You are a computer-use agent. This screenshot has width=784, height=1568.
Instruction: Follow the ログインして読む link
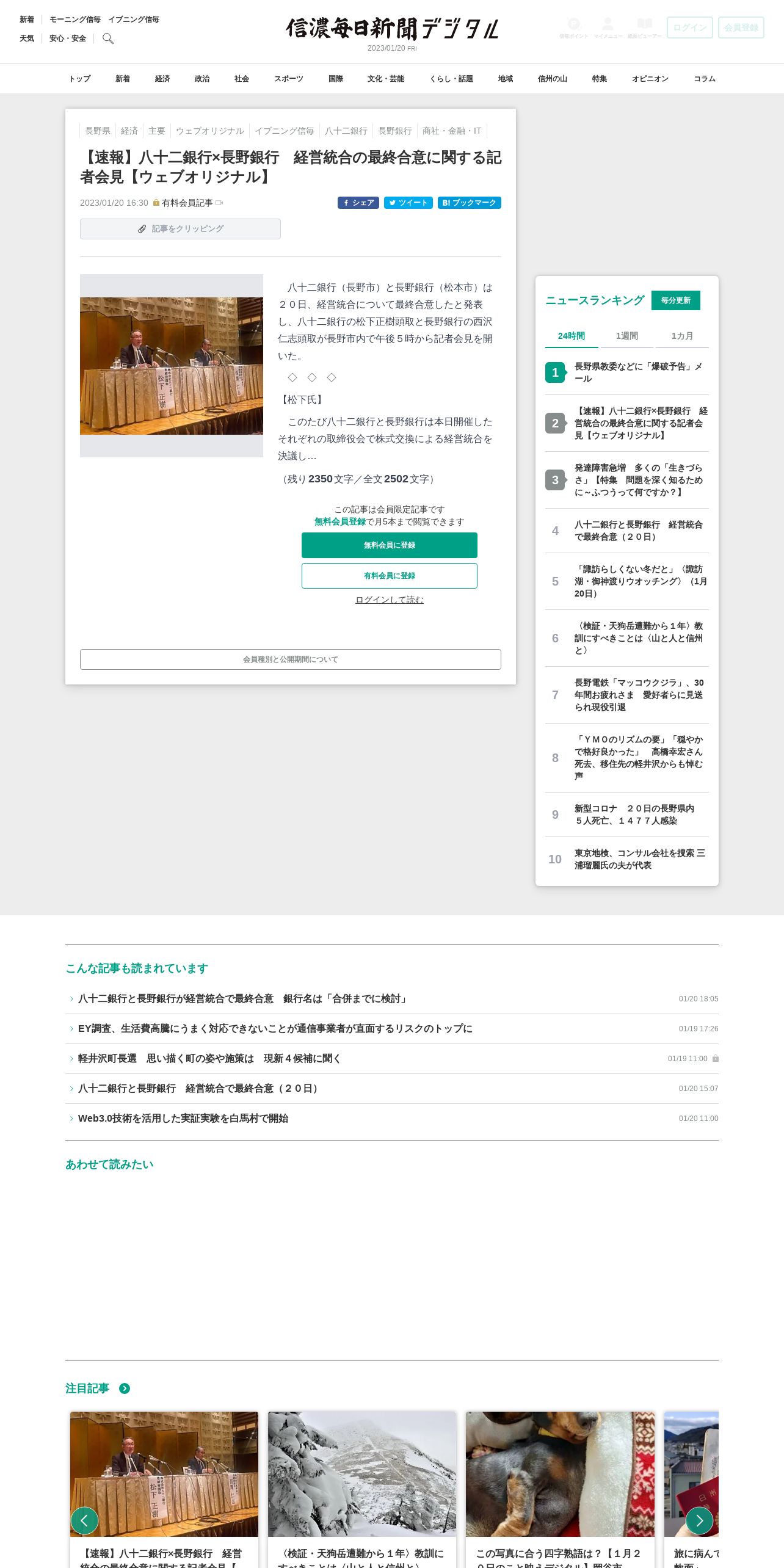[x=390, y=600]
